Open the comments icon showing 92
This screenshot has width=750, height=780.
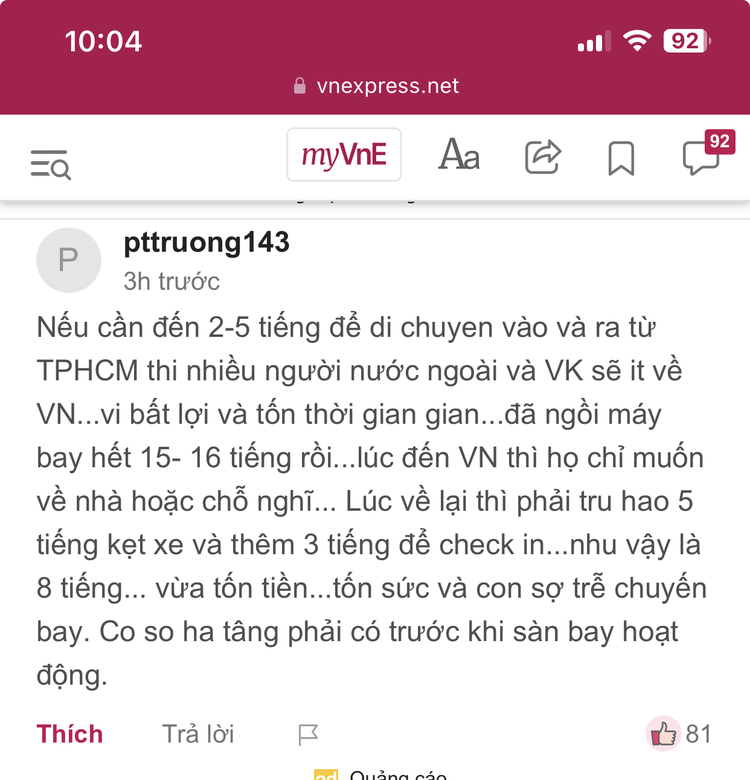coord(703,157)
